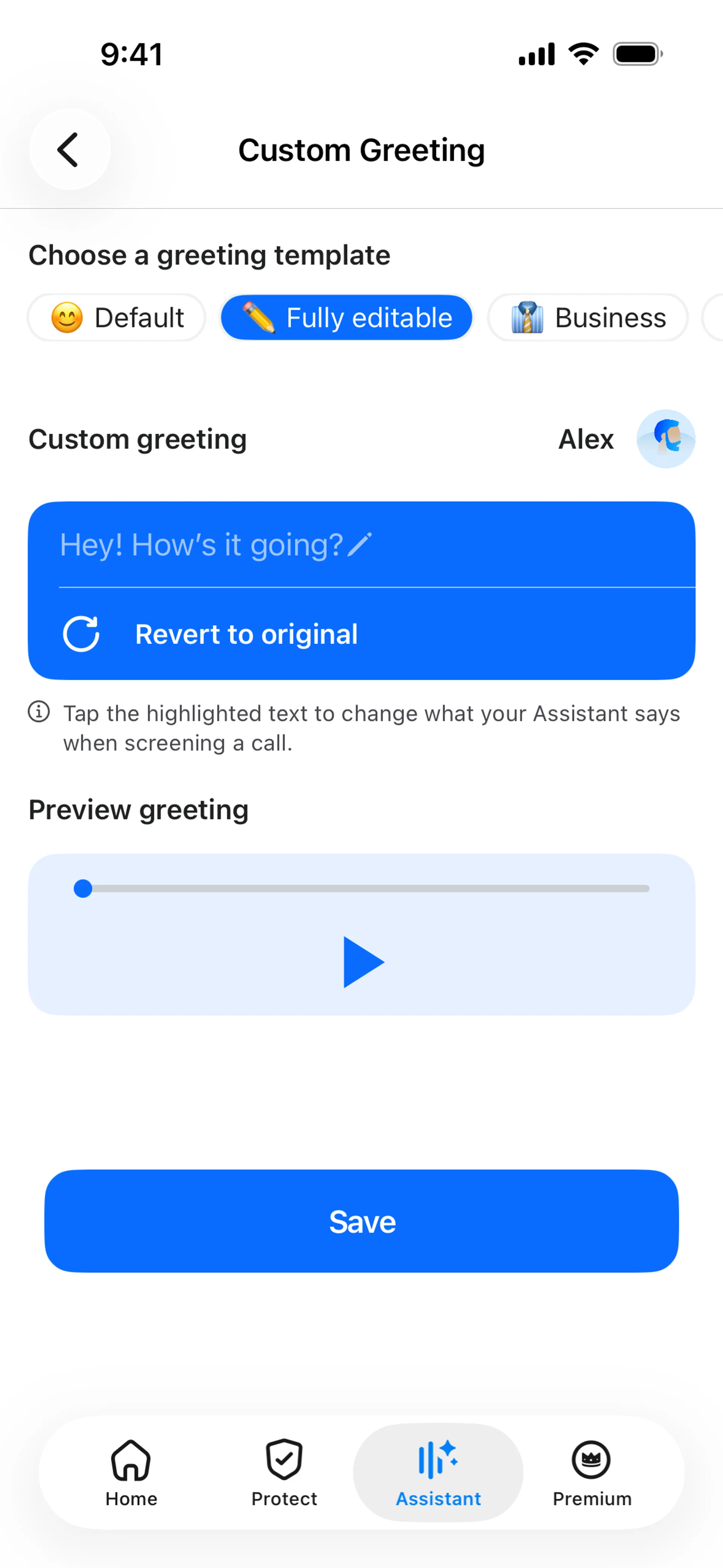Go to the Premium tab
This screenshot has width=723, height=1568.
592,1472
